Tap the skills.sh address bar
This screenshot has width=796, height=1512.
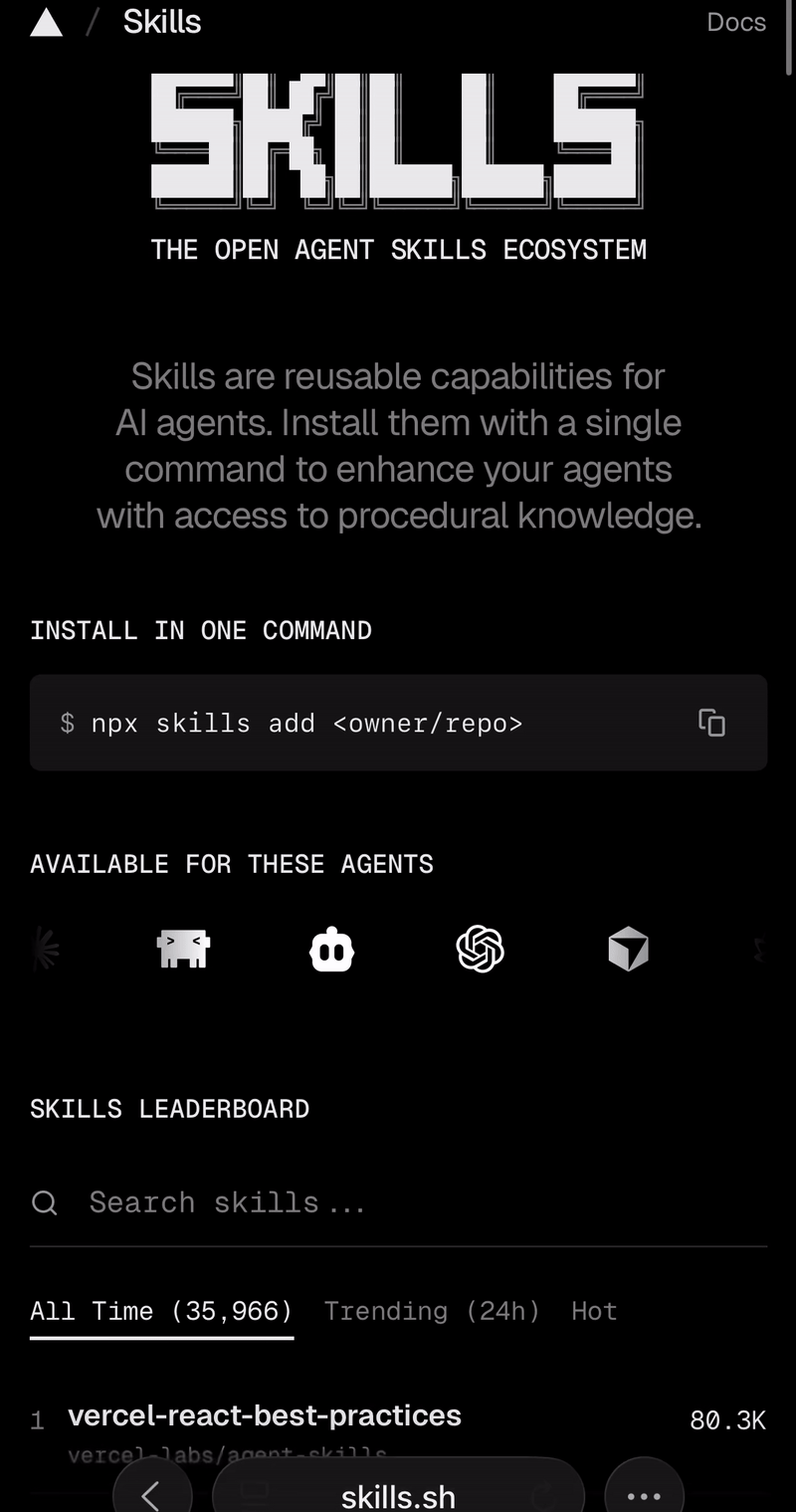click(x=398, y=1496)
